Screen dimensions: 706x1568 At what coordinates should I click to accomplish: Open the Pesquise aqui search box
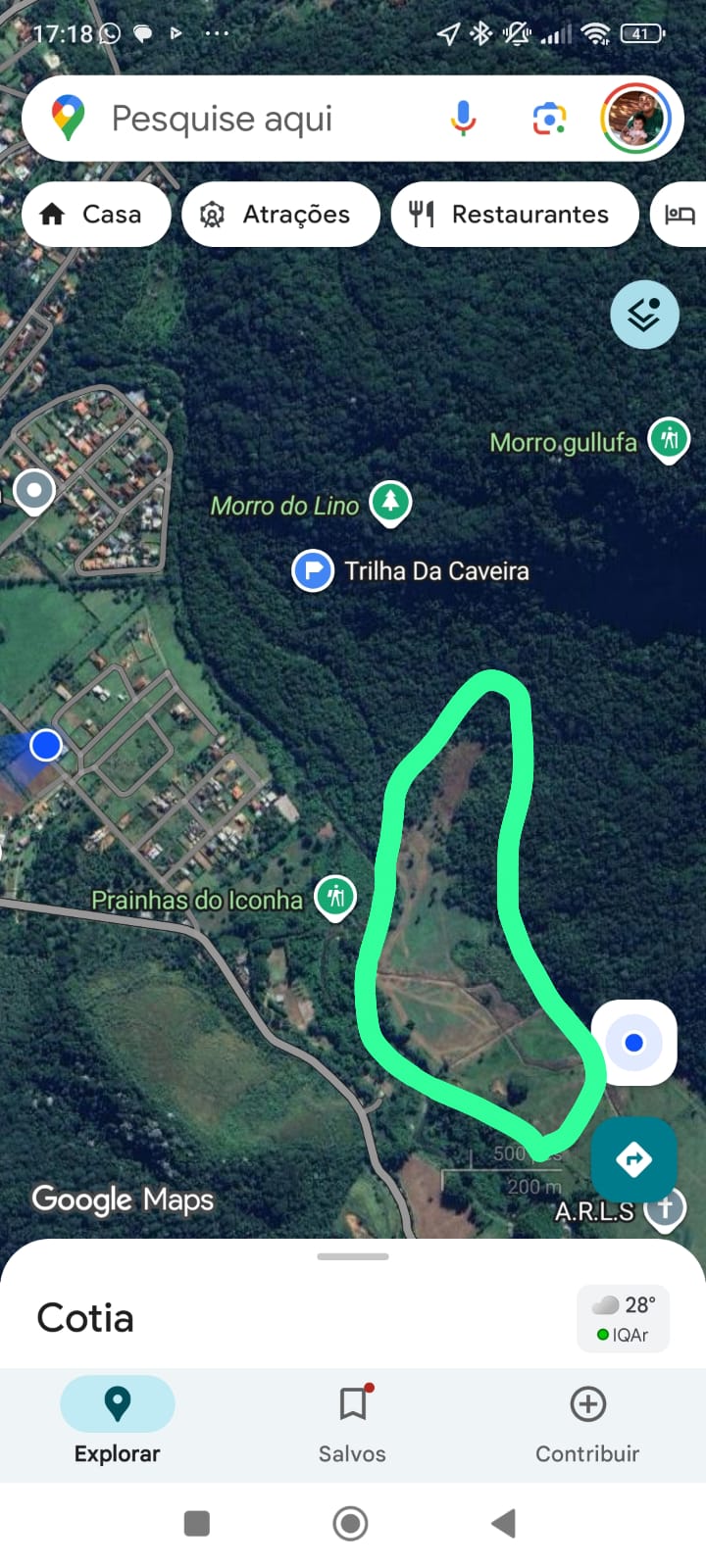[x=245, y=119]
